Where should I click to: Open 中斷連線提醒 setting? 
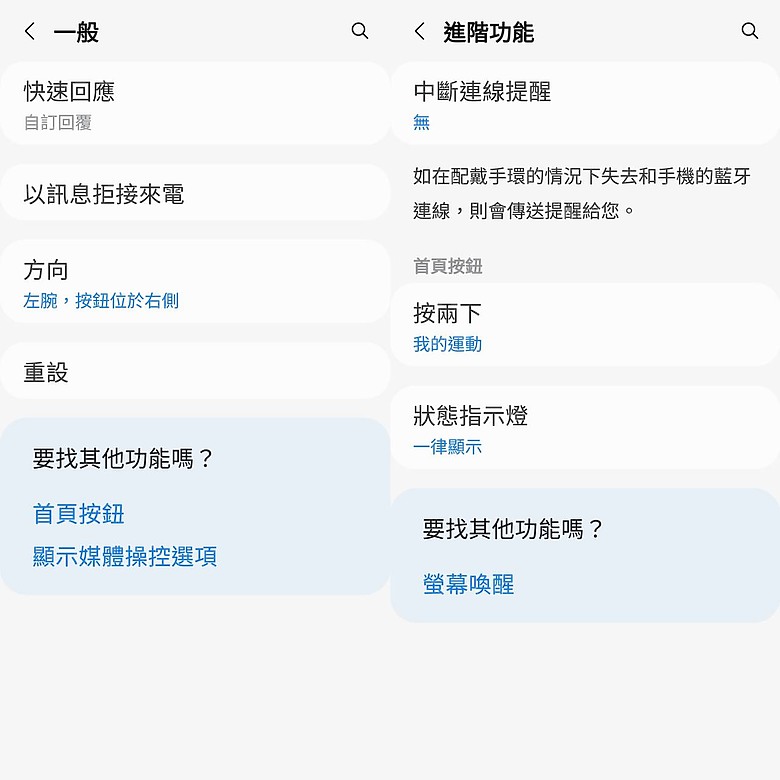coord(585,105)
